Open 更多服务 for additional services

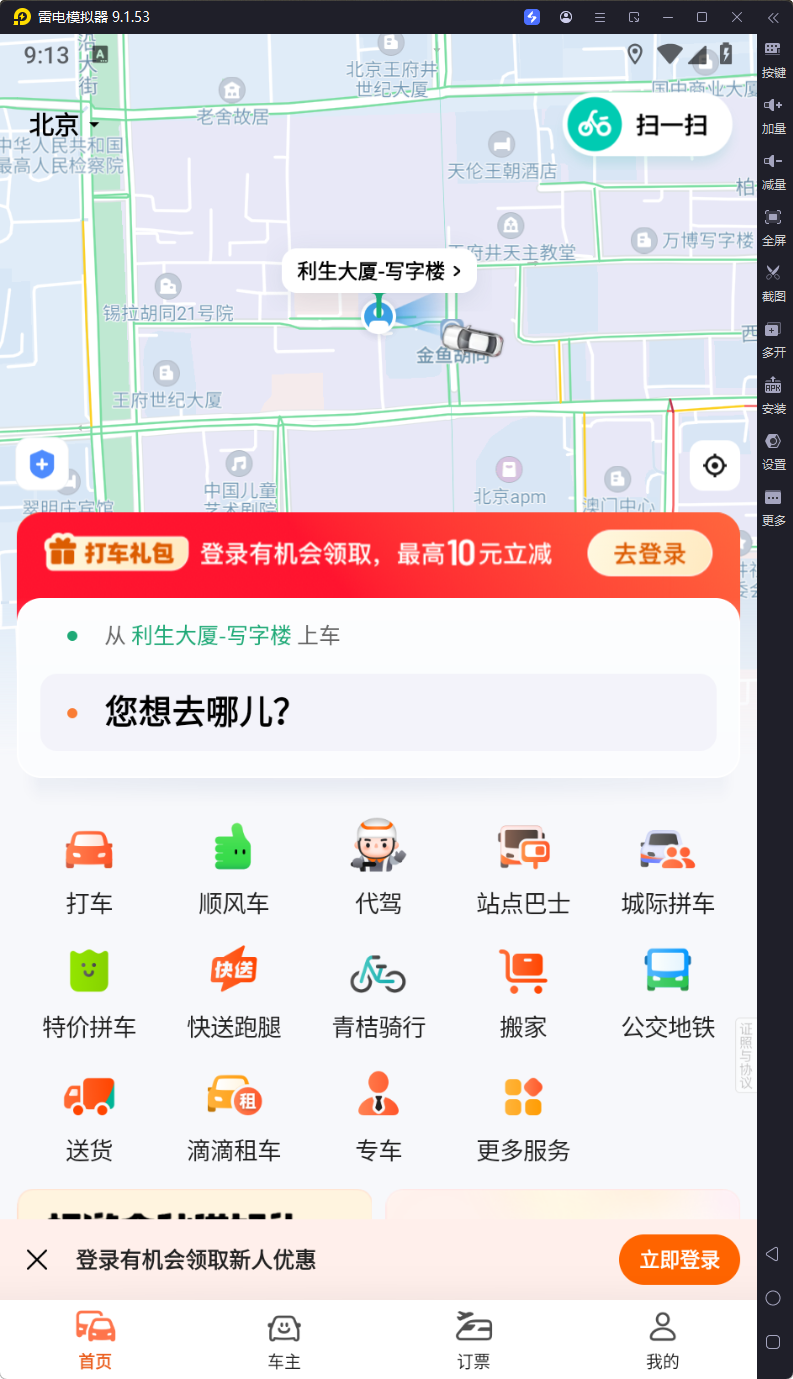523,1115
